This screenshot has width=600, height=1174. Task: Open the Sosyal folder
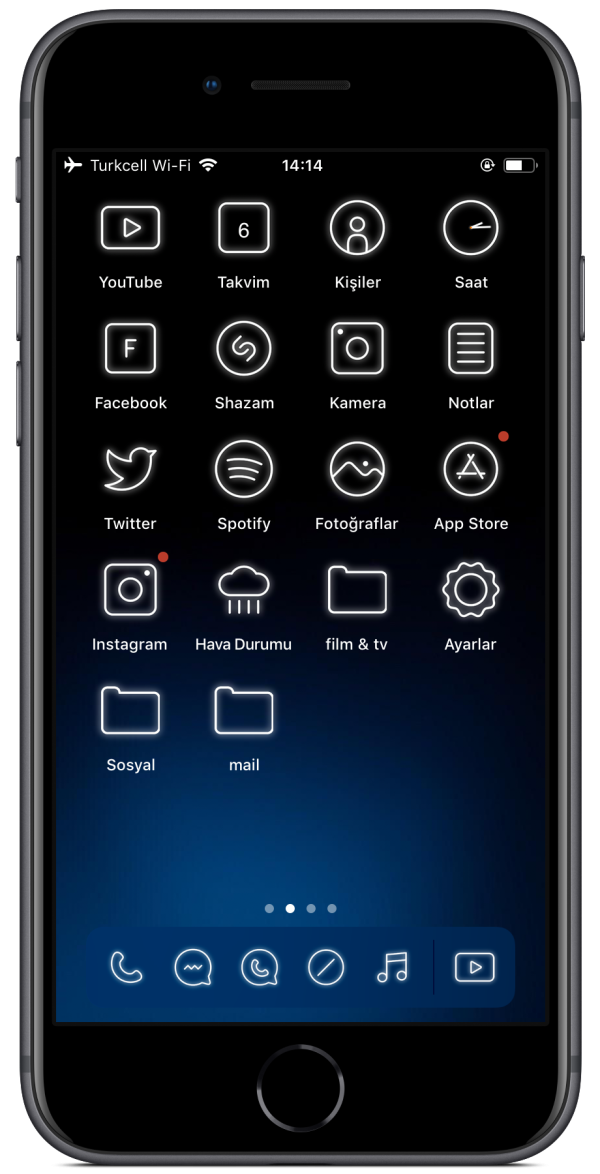coord(131,711)
